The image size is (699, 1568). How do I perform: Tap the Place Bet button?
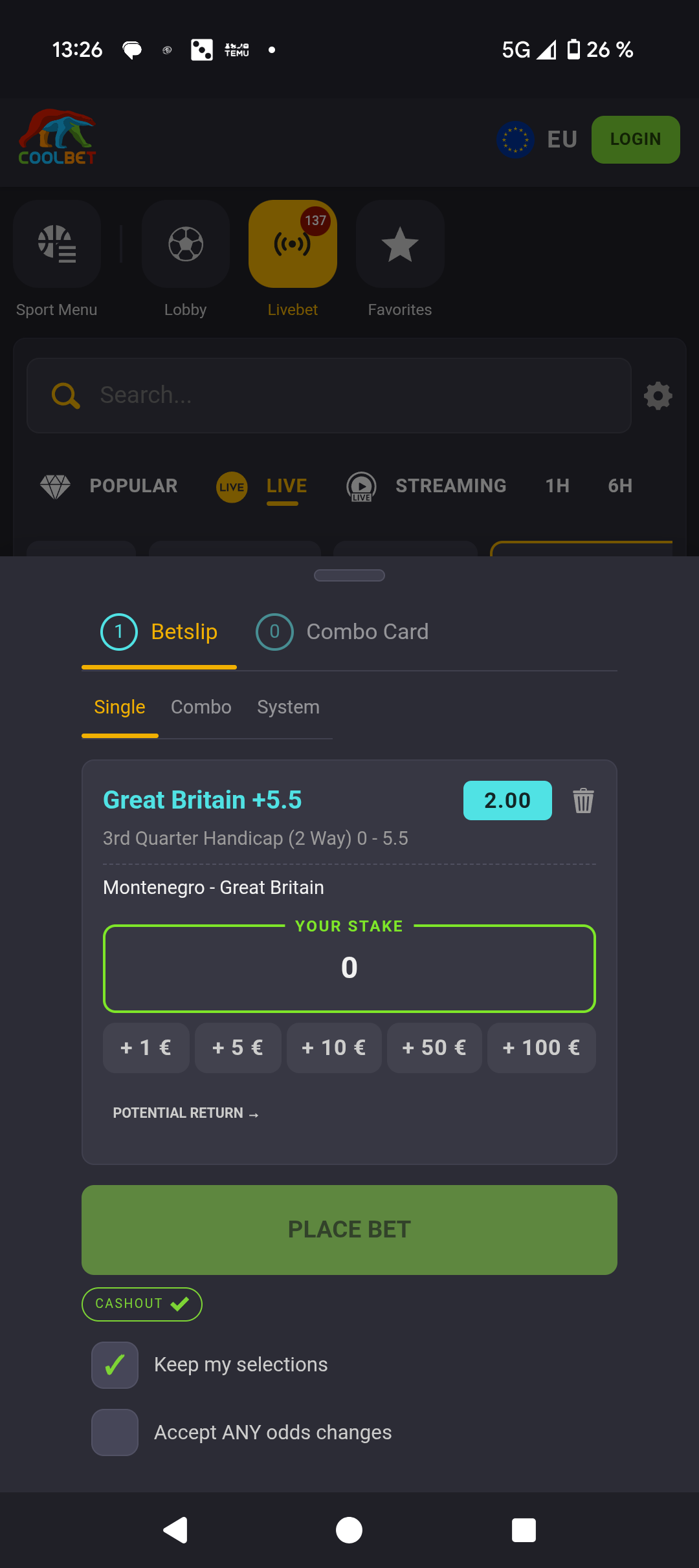coord(349,1230)
